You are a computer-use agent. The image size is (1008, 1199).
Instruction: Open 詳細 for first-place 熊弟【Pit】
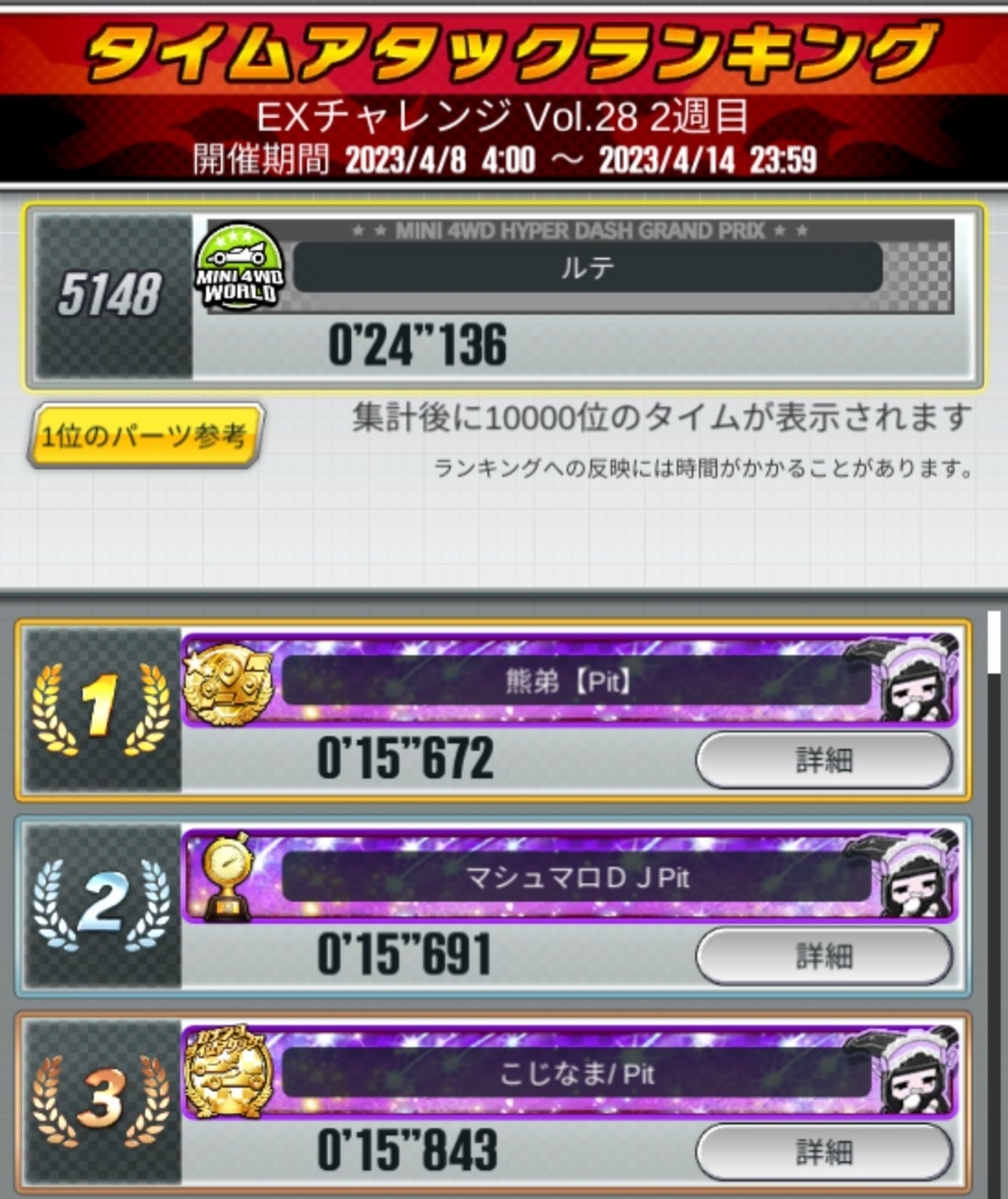[823, 761]
